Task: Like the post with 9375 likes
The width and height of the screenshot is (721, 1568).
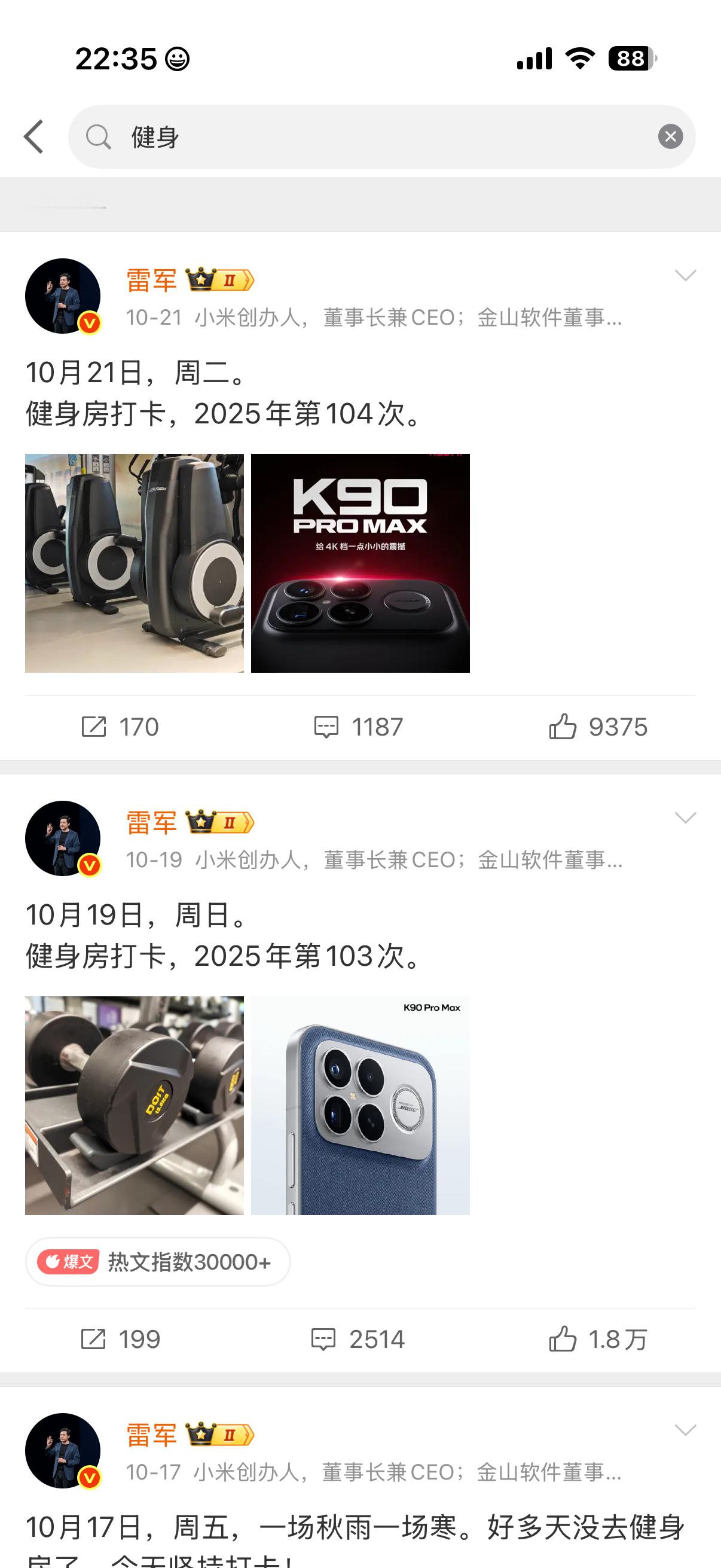Action: coord(598,727)
